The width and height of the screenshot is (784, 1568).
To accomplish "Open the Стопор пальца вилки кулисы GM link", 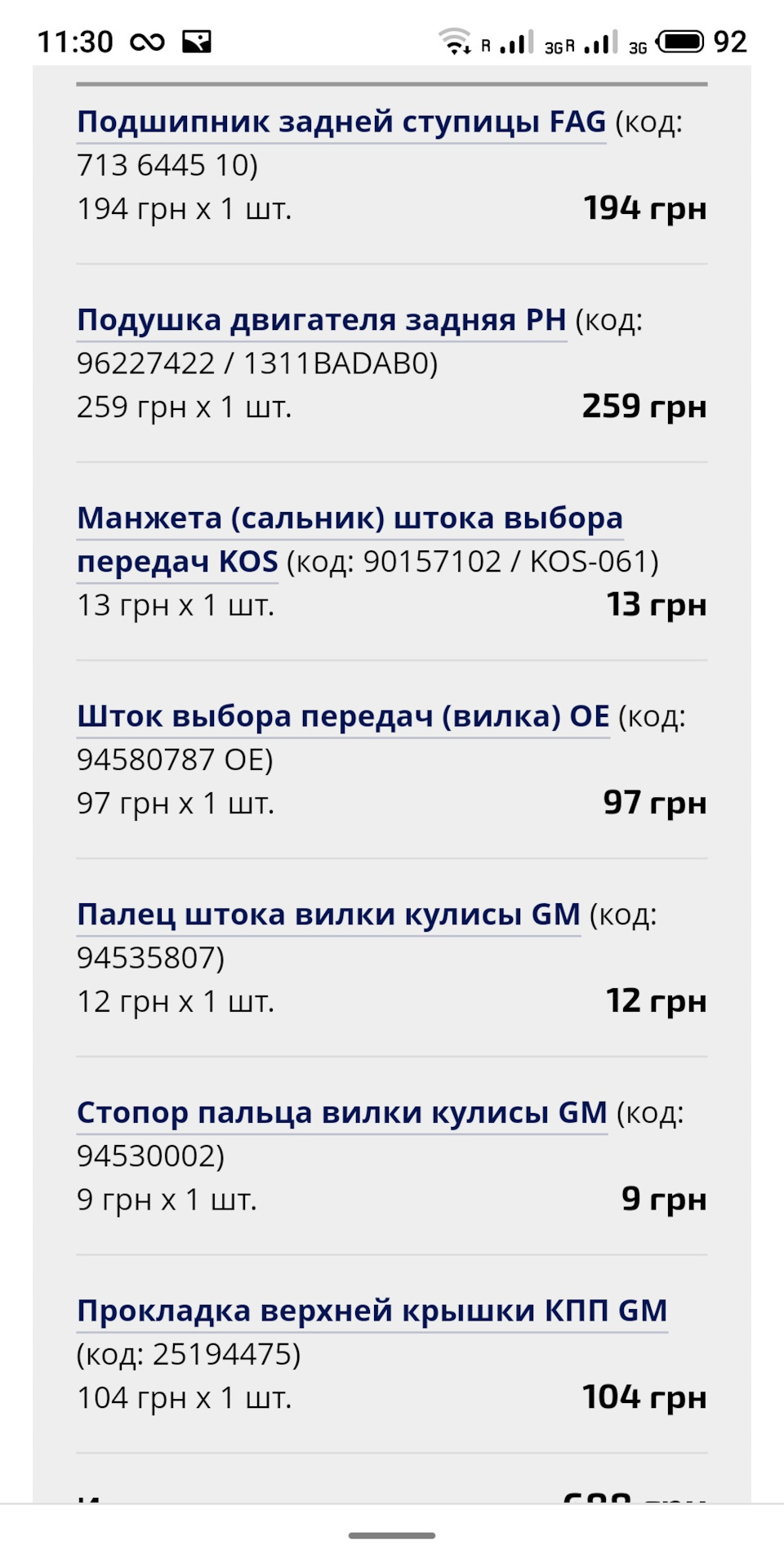I will [x=341, y=1112].
